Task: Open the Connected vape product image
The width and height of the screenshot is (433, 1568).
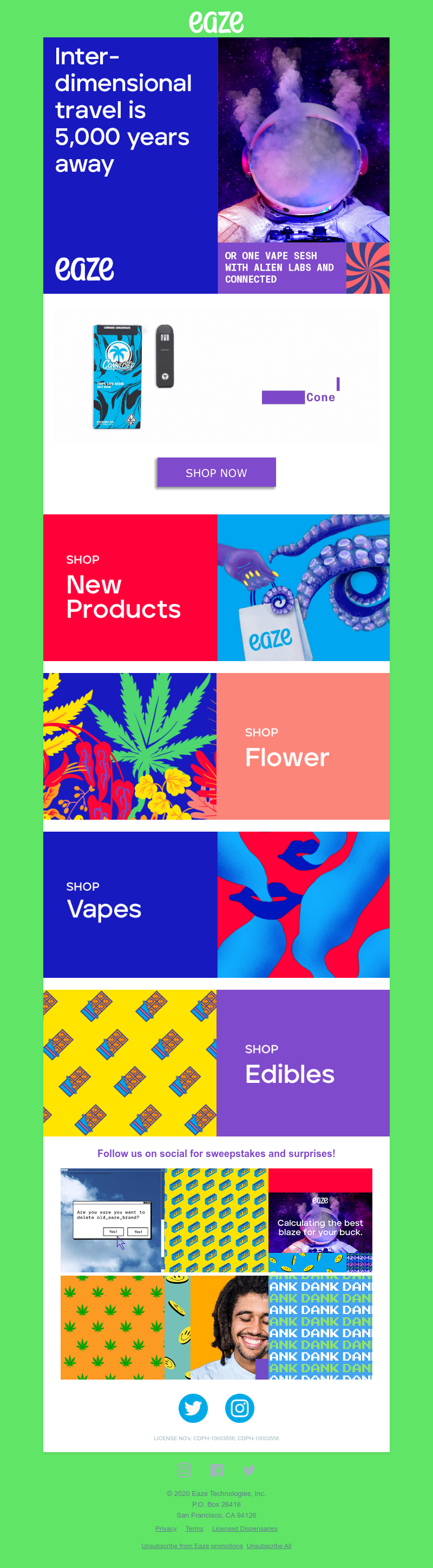Action: 134,376
